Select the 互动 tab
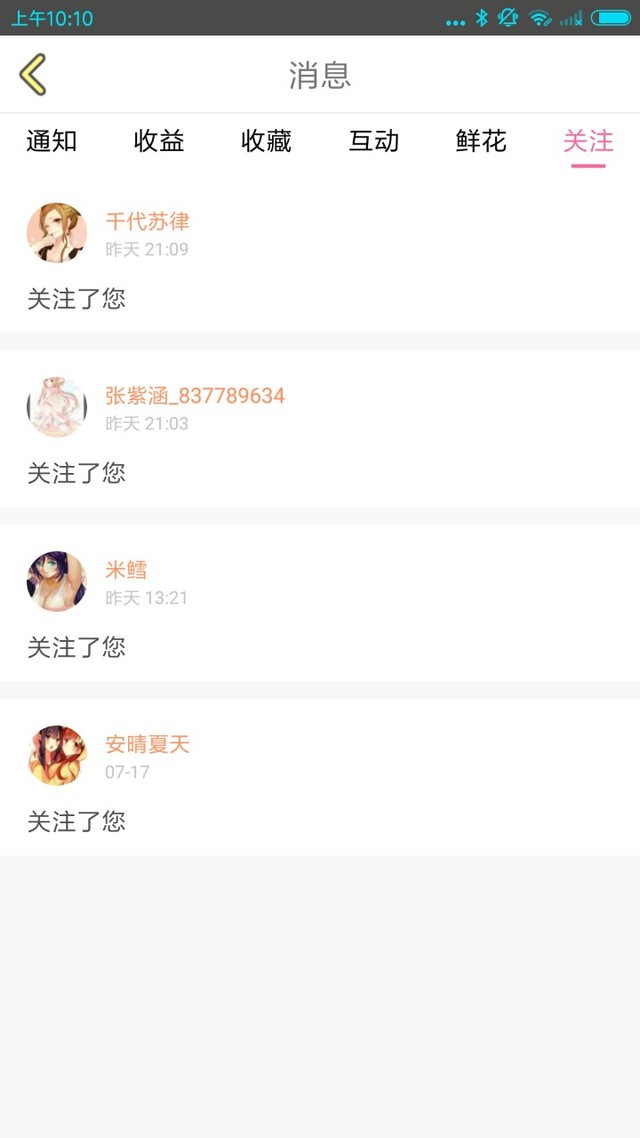The width and height of the screenshot is (640, 1138). [374, 142]
